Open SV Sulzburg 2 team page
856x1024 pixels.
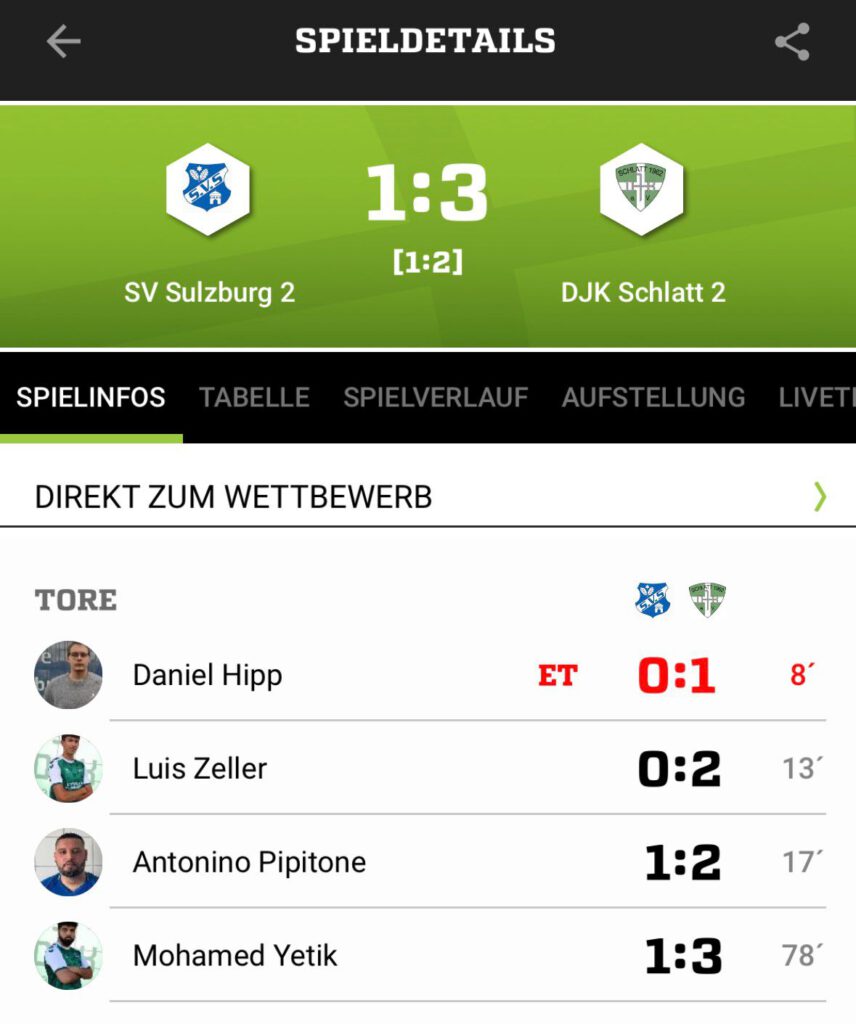[x=208, y=190]
